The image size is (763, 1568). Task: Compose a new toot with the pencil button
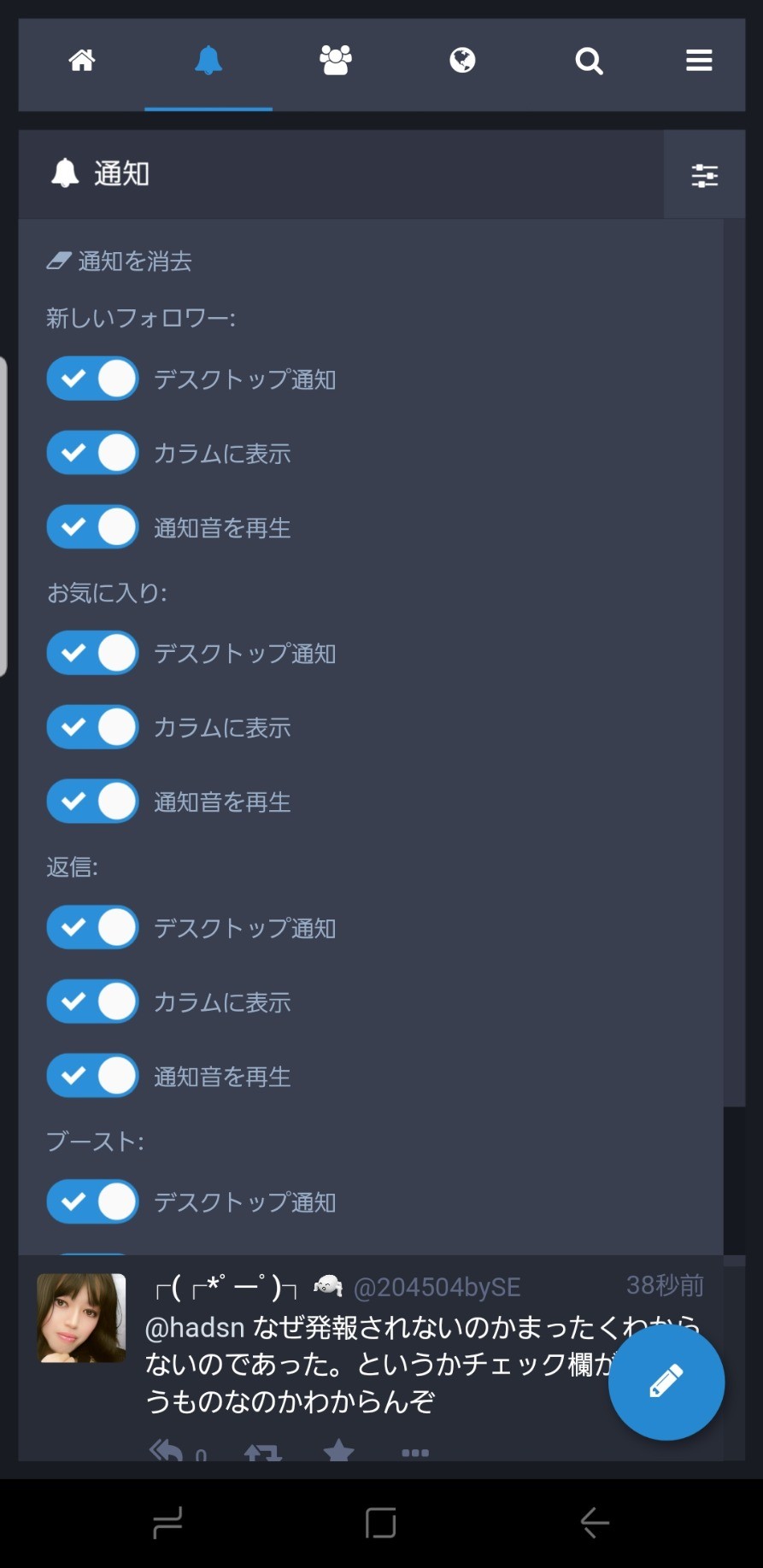point(666,1382)
